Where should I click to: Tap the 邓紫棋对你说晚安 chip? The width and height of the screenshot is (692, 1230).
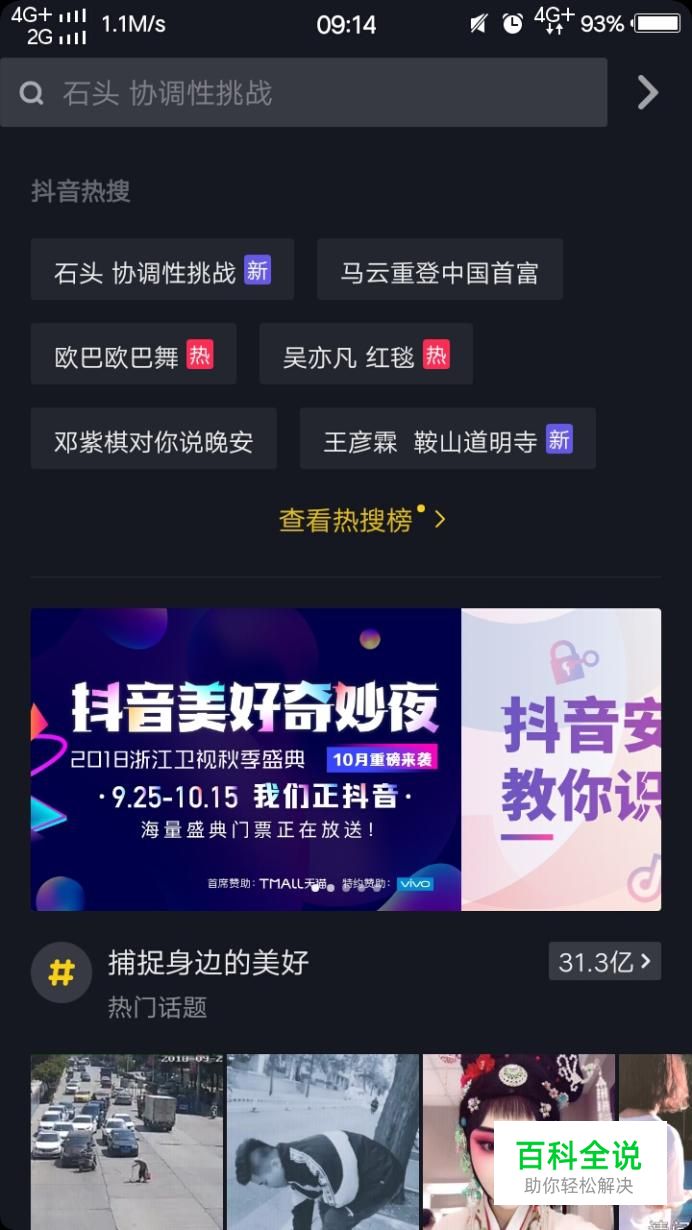153,440
